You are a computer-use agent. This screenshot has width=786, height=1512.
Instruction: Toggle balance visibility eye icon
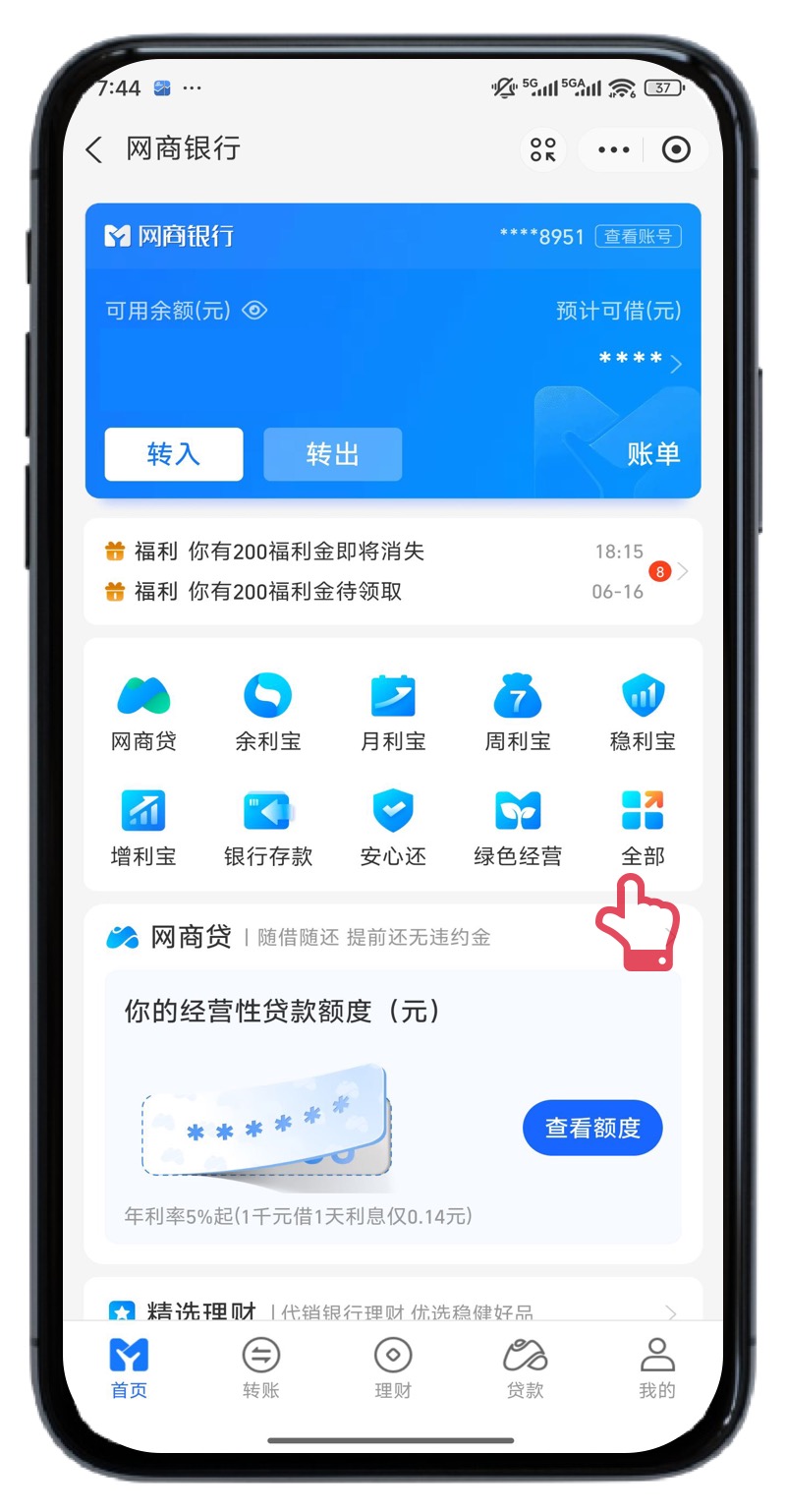[x=254, y=311]
